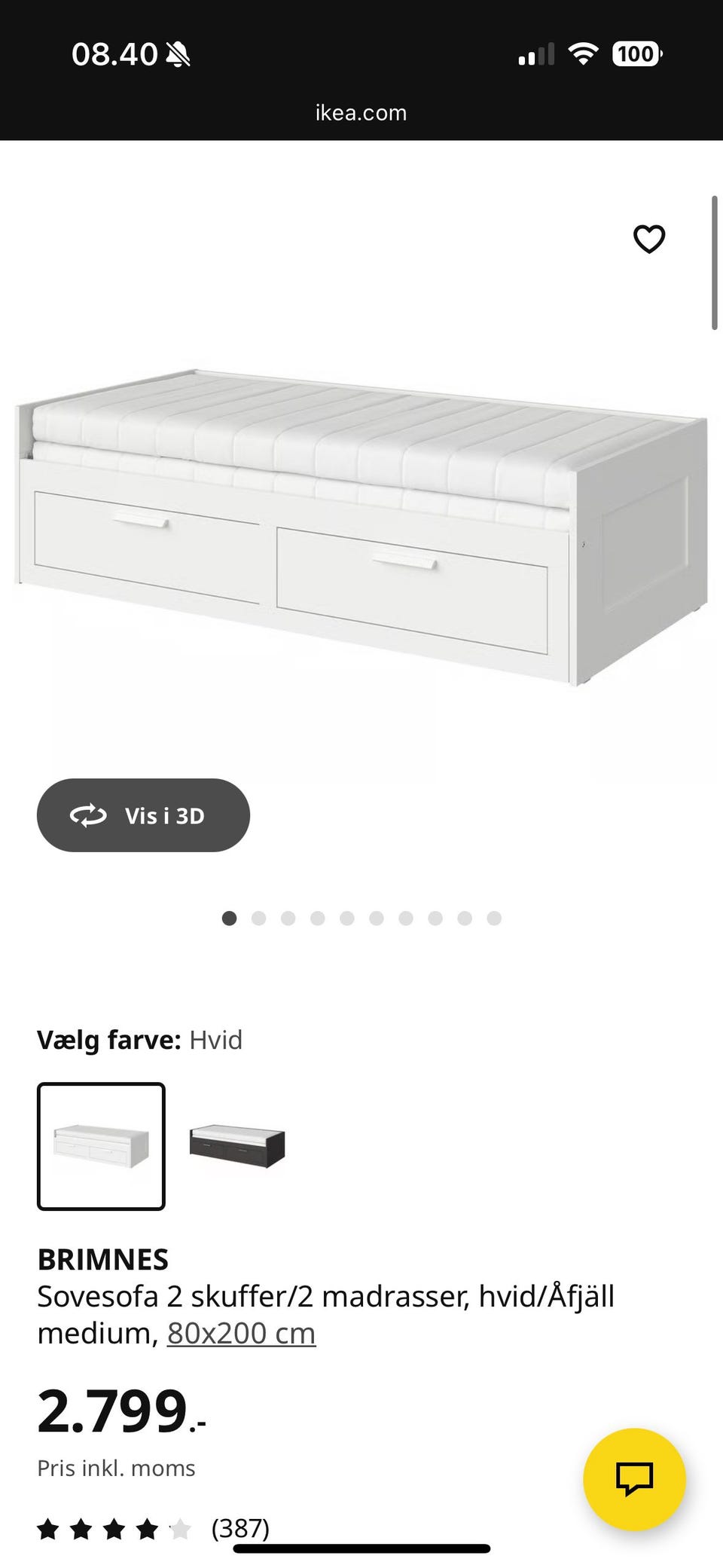This screenshot has width=723, height=1568.
Task: Tap the battery indicator showing 100
Action: [637, 53]
